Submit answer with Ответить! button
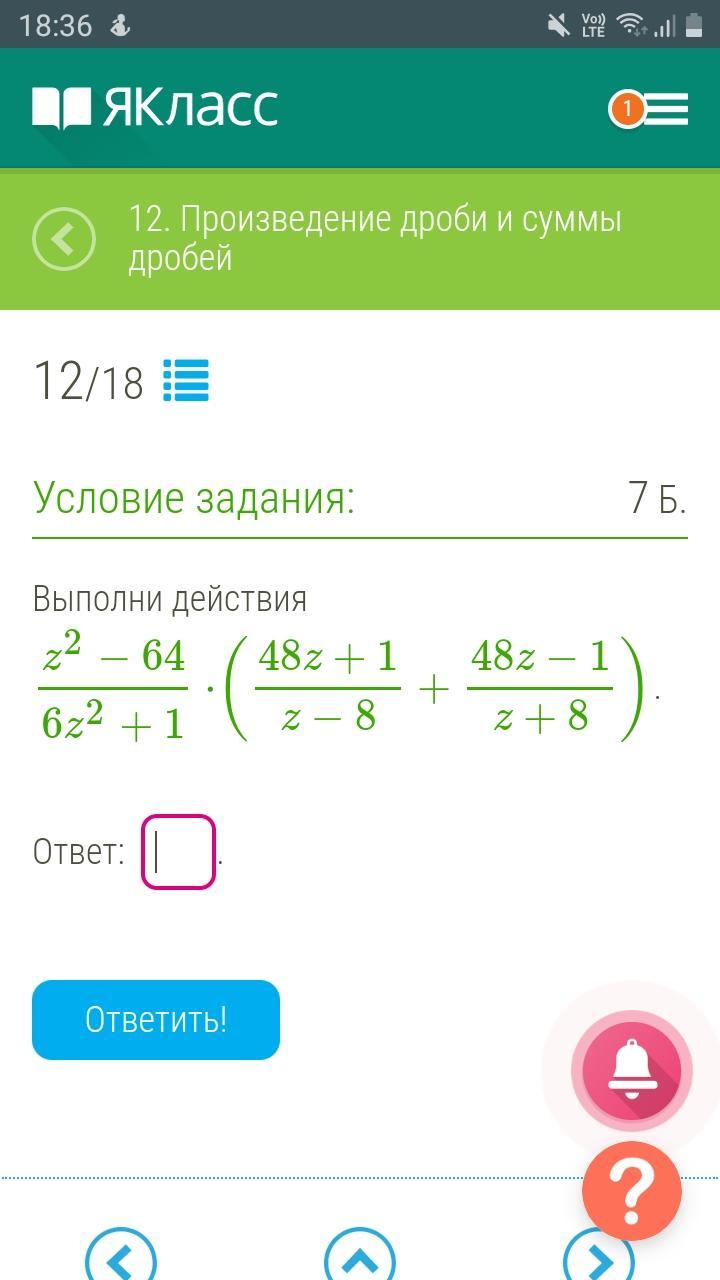The image size is (720, 1280). tap(156, 1019)
